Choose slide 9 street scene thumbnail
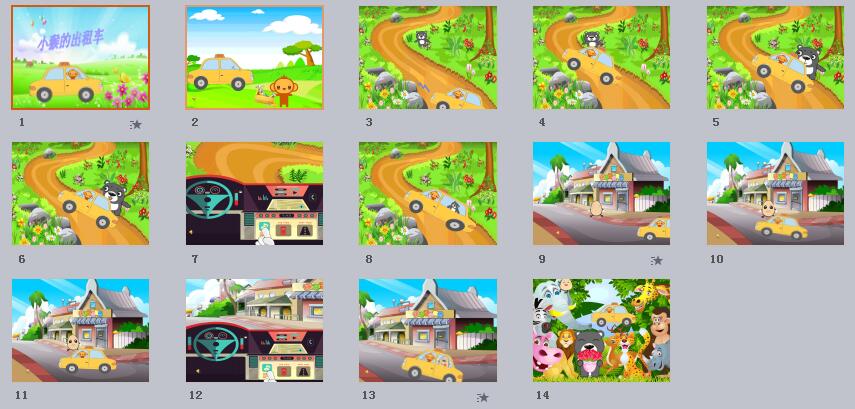 (601, 193)
